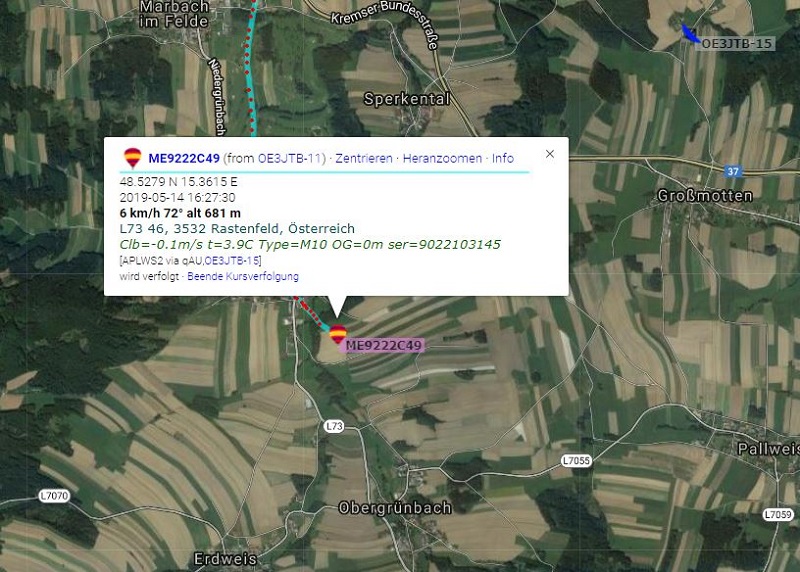Open the OE3JTB-11 source station link
Image resolution: width=800 pixels, height=572 pixels.
point(289,158)
